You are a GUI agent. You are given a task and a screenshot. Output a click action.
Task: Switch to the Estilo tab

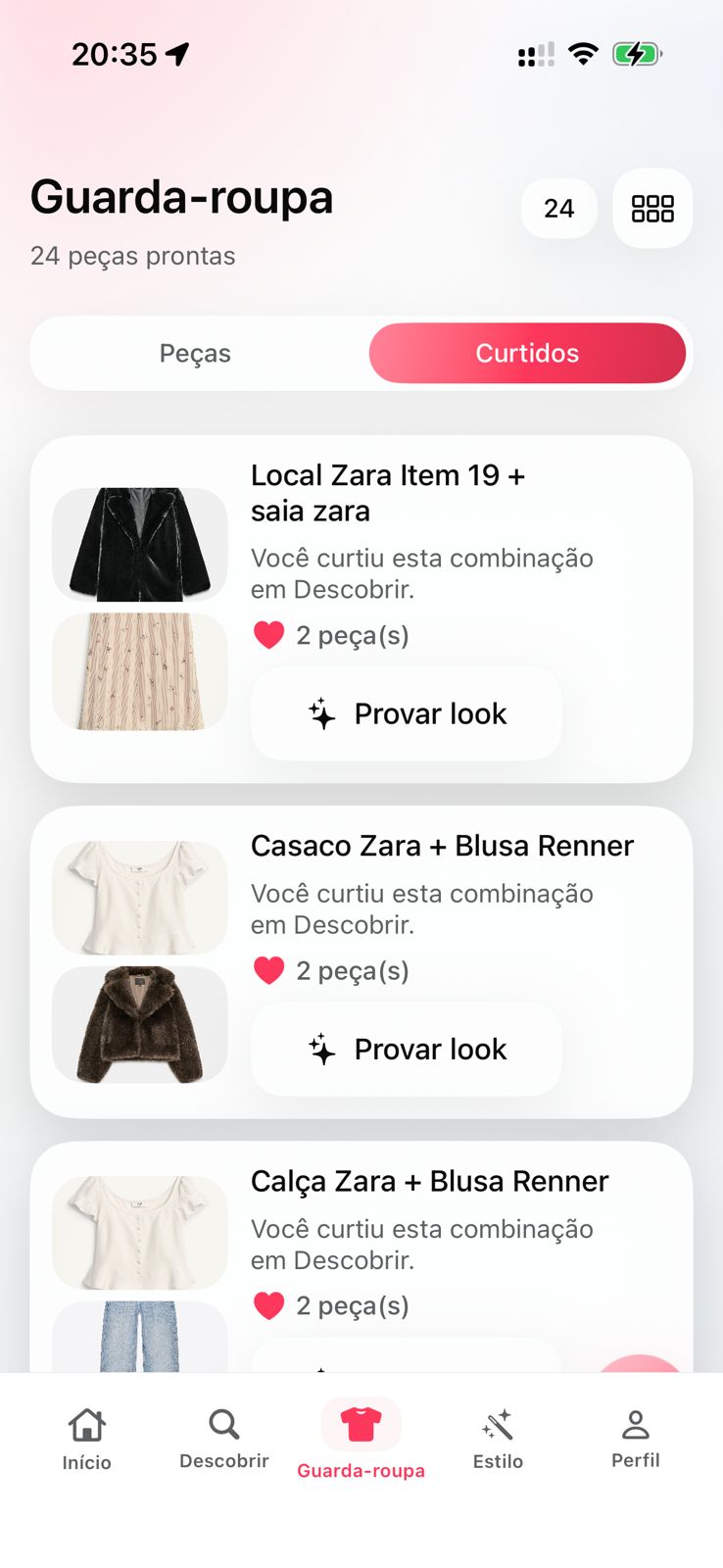pyautogui.click(x=499, y=1439)
